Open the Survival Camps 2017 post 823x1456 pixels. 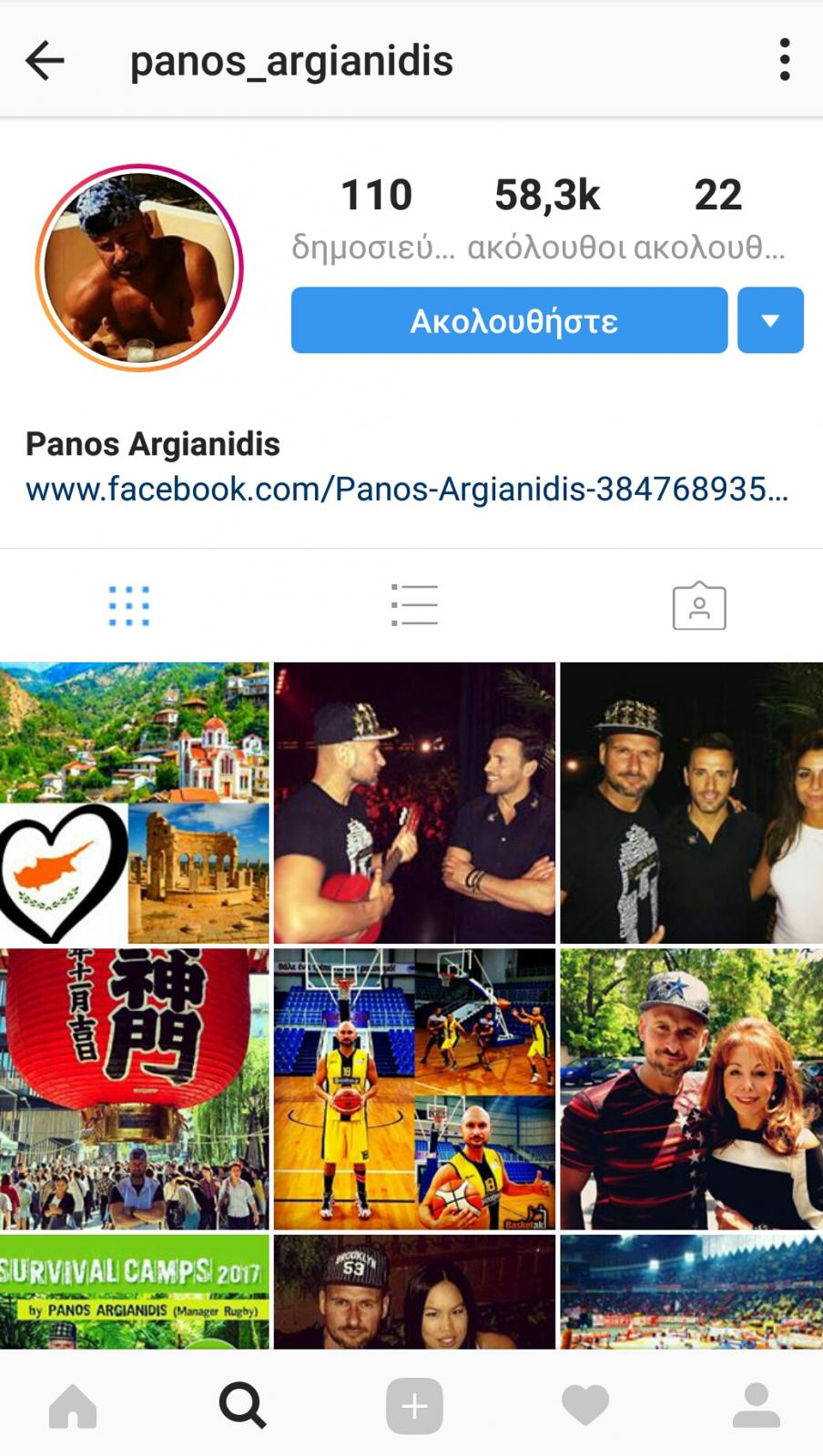click(x=135, y=1290)
